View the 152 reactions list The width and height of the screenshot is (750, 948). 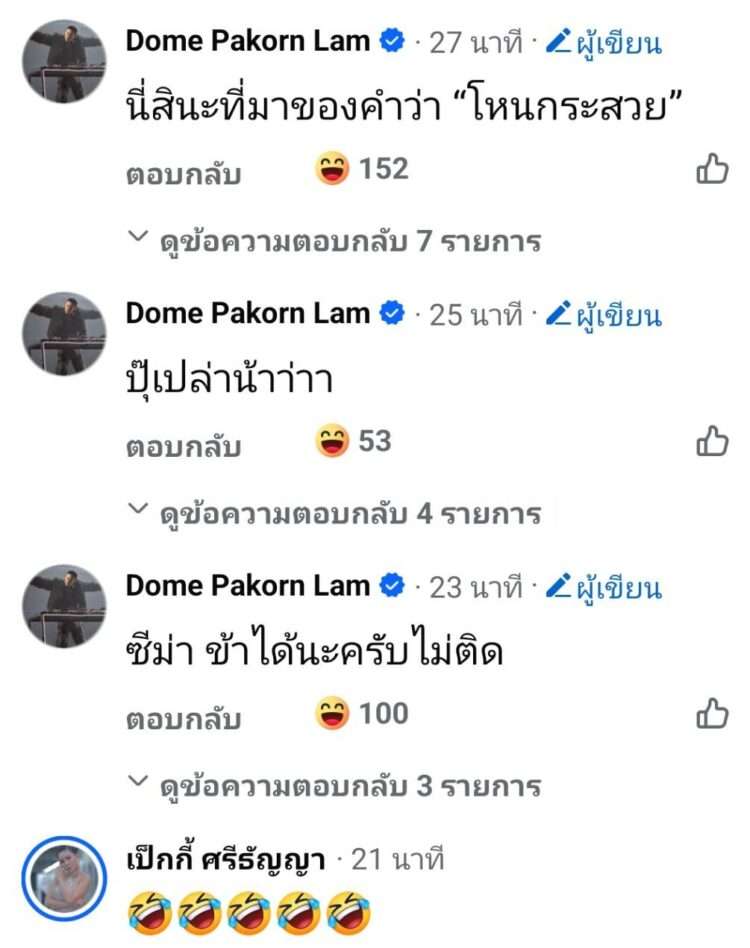362,170
